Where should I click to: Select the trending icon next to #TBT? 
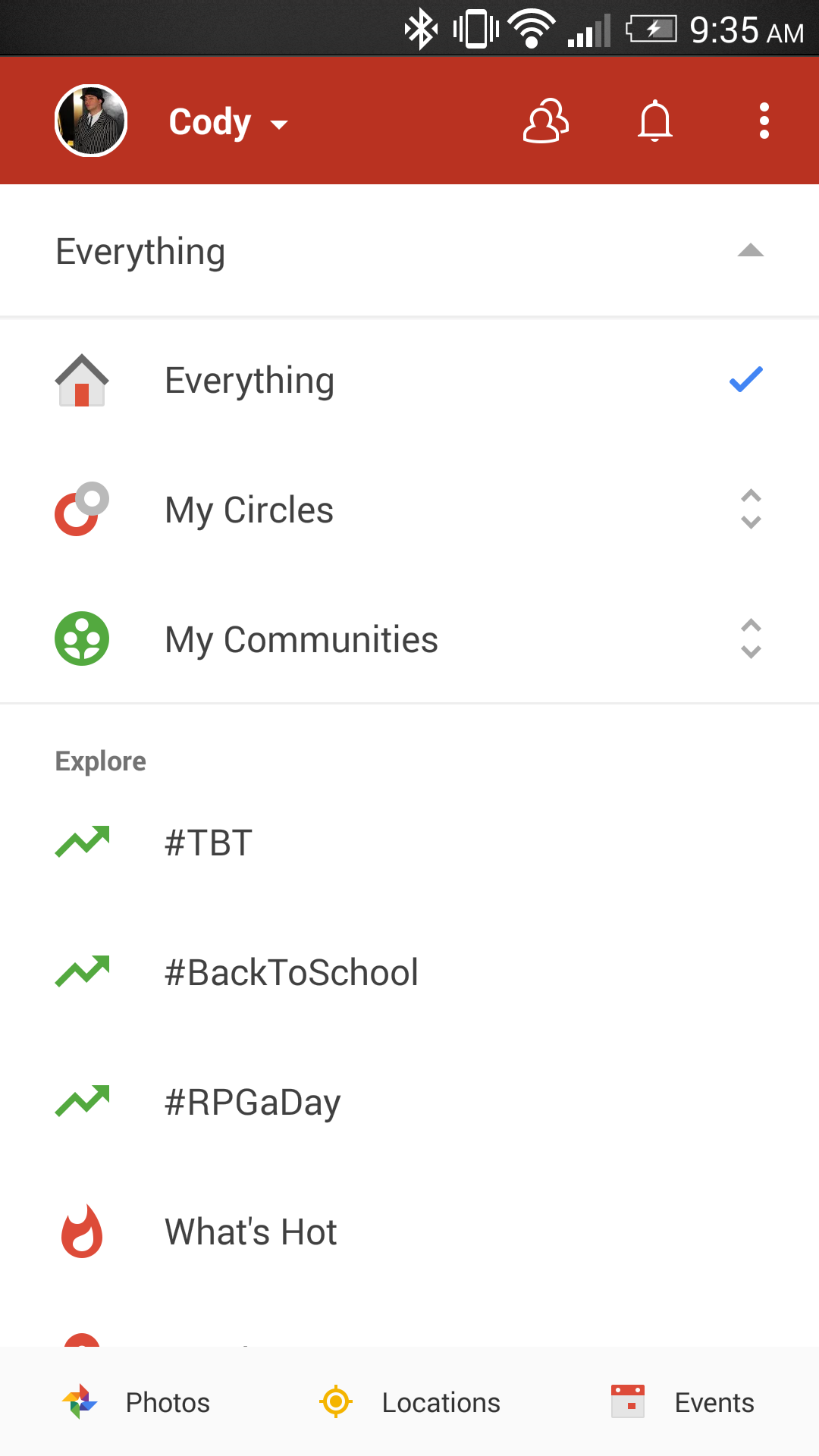point(81,842)
